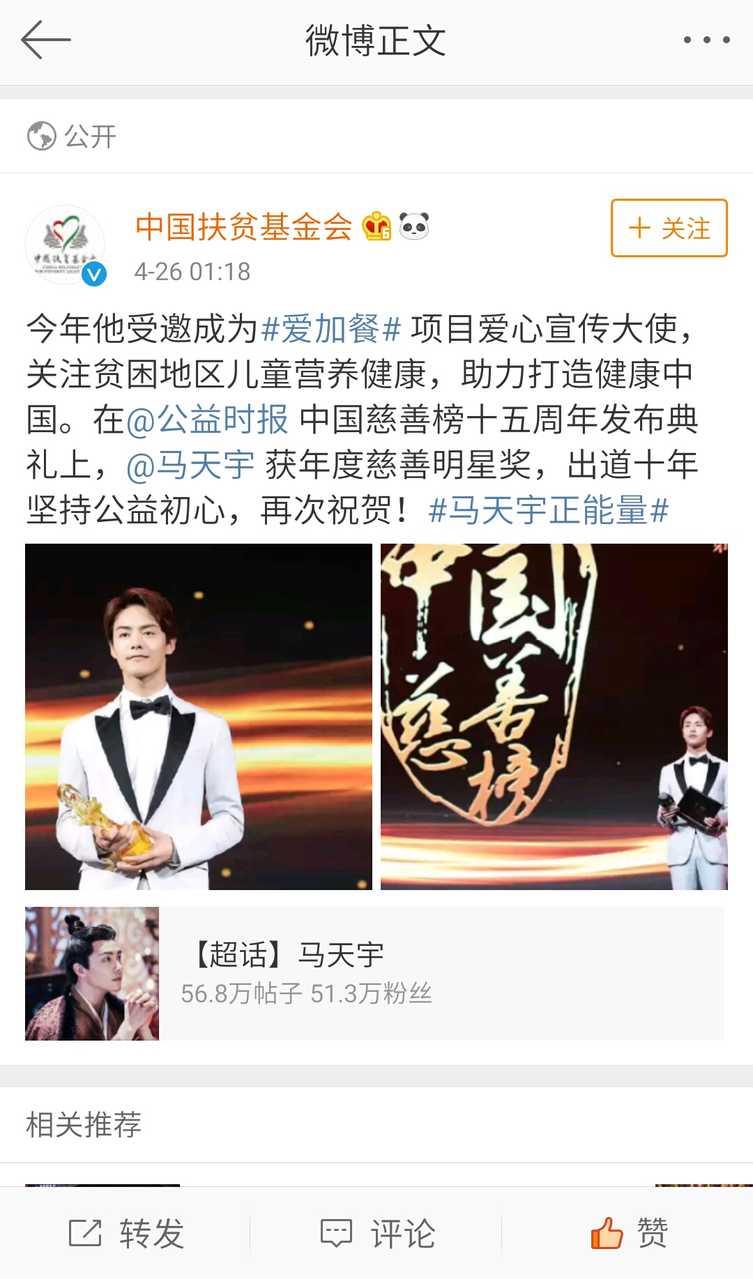
Task: Open the 中国扶贫基金会 profile avatar
Action: (65, 245)
